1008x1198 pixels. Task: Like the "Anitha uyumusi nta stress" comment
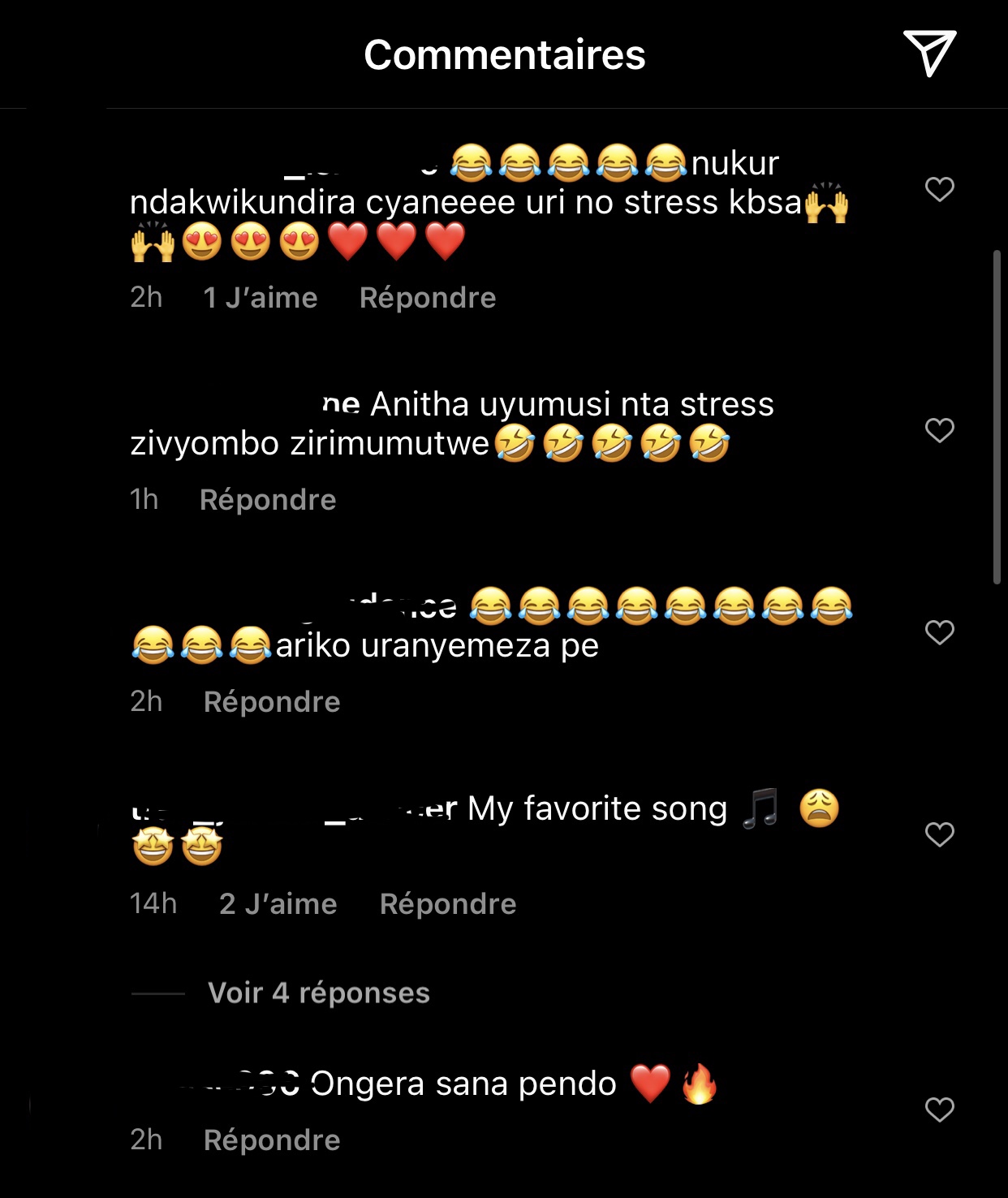939,430
